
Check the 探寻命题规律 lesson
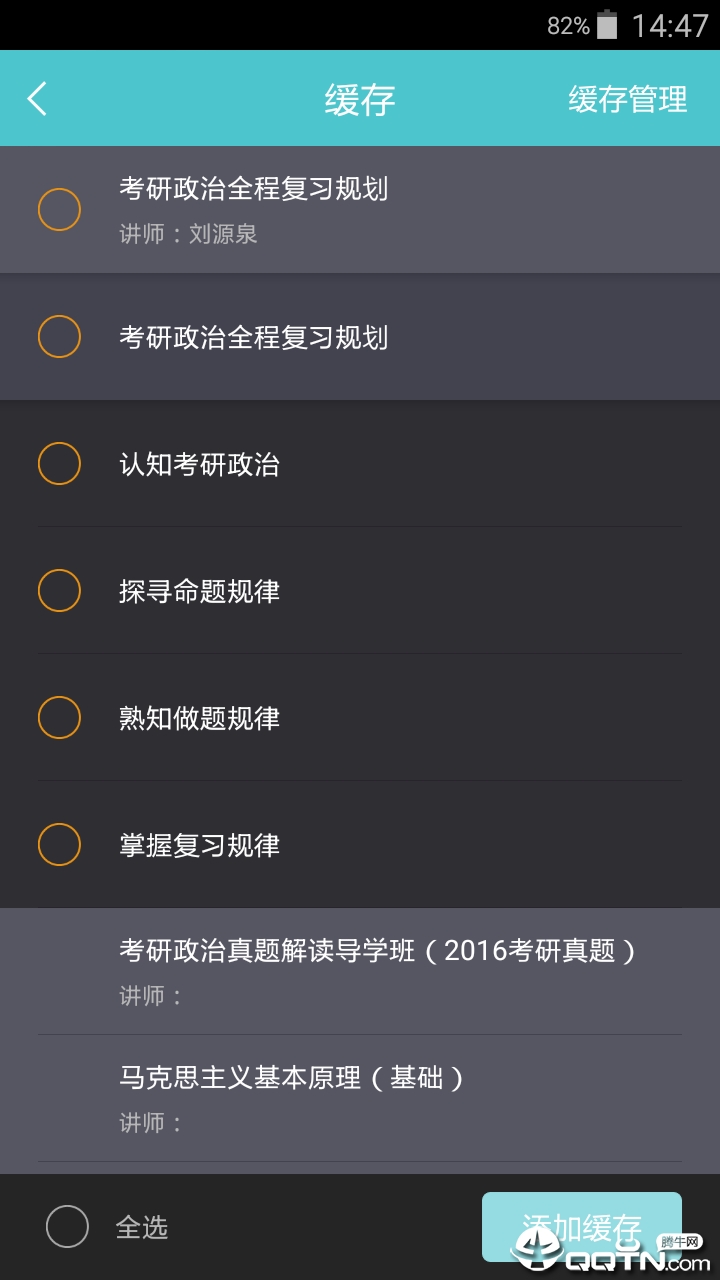point(59,591)
